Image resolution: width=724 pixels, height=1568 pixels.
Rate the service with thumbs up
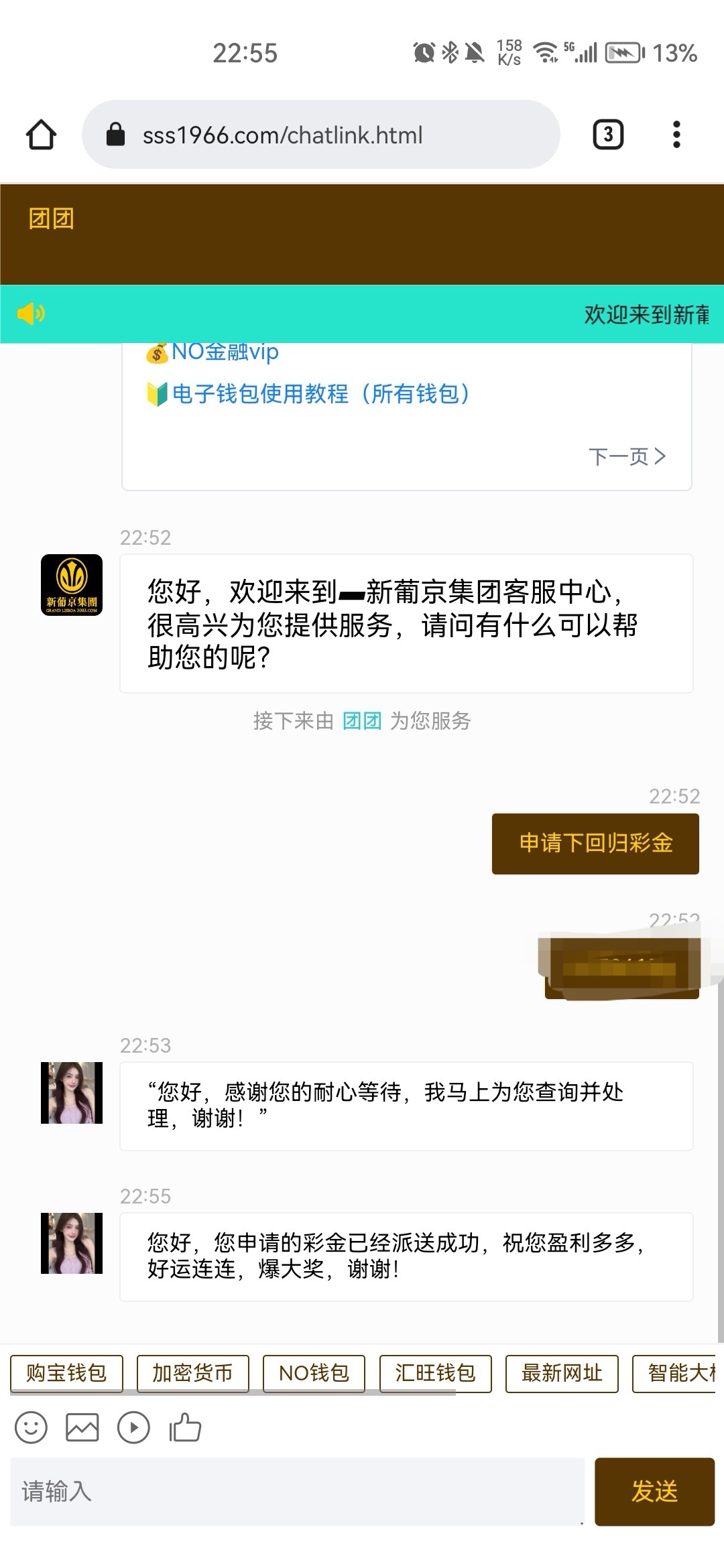tap(185, 1427)
